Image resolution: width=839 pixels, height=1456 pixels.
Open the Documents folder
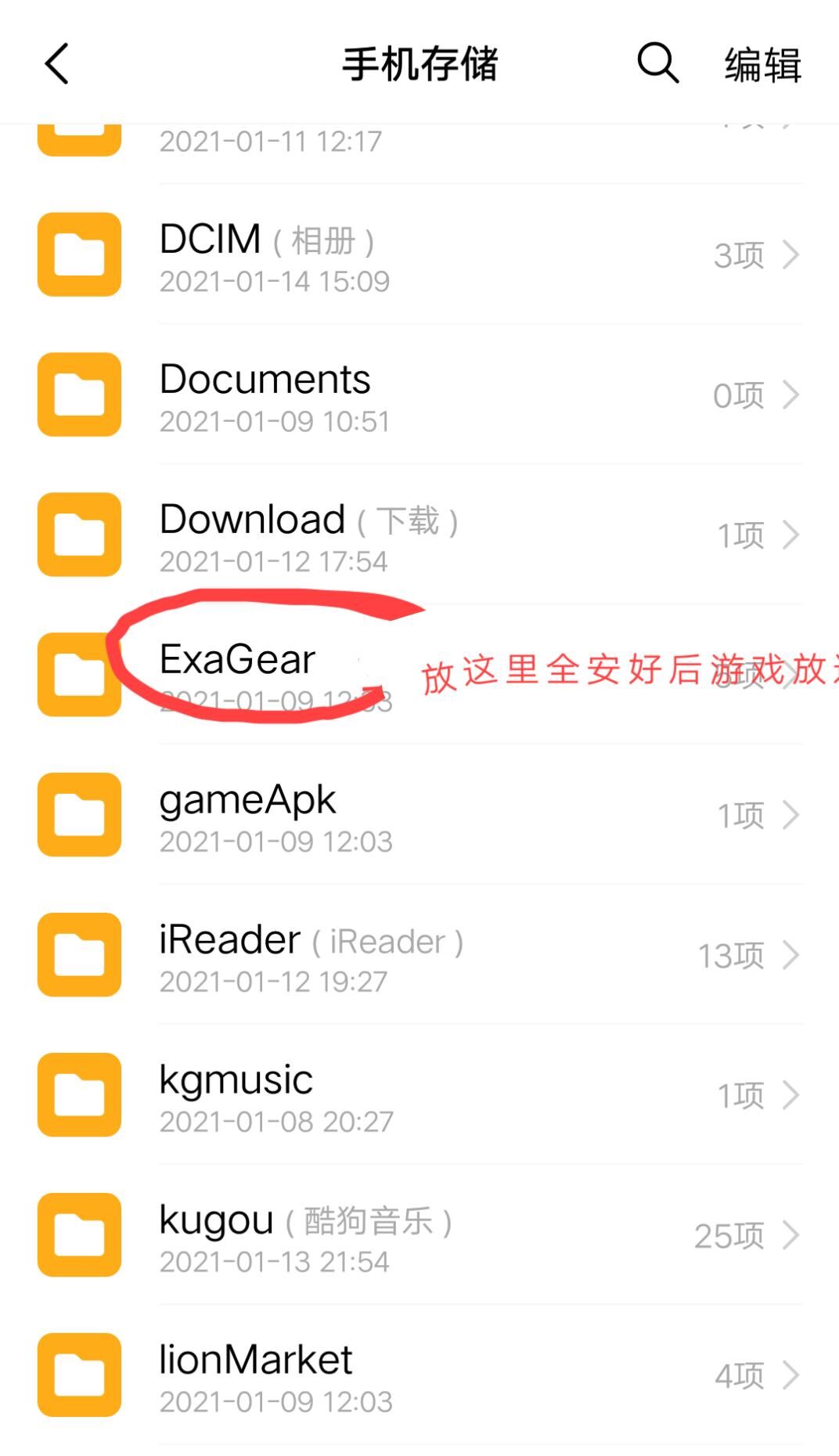(419, 395)
